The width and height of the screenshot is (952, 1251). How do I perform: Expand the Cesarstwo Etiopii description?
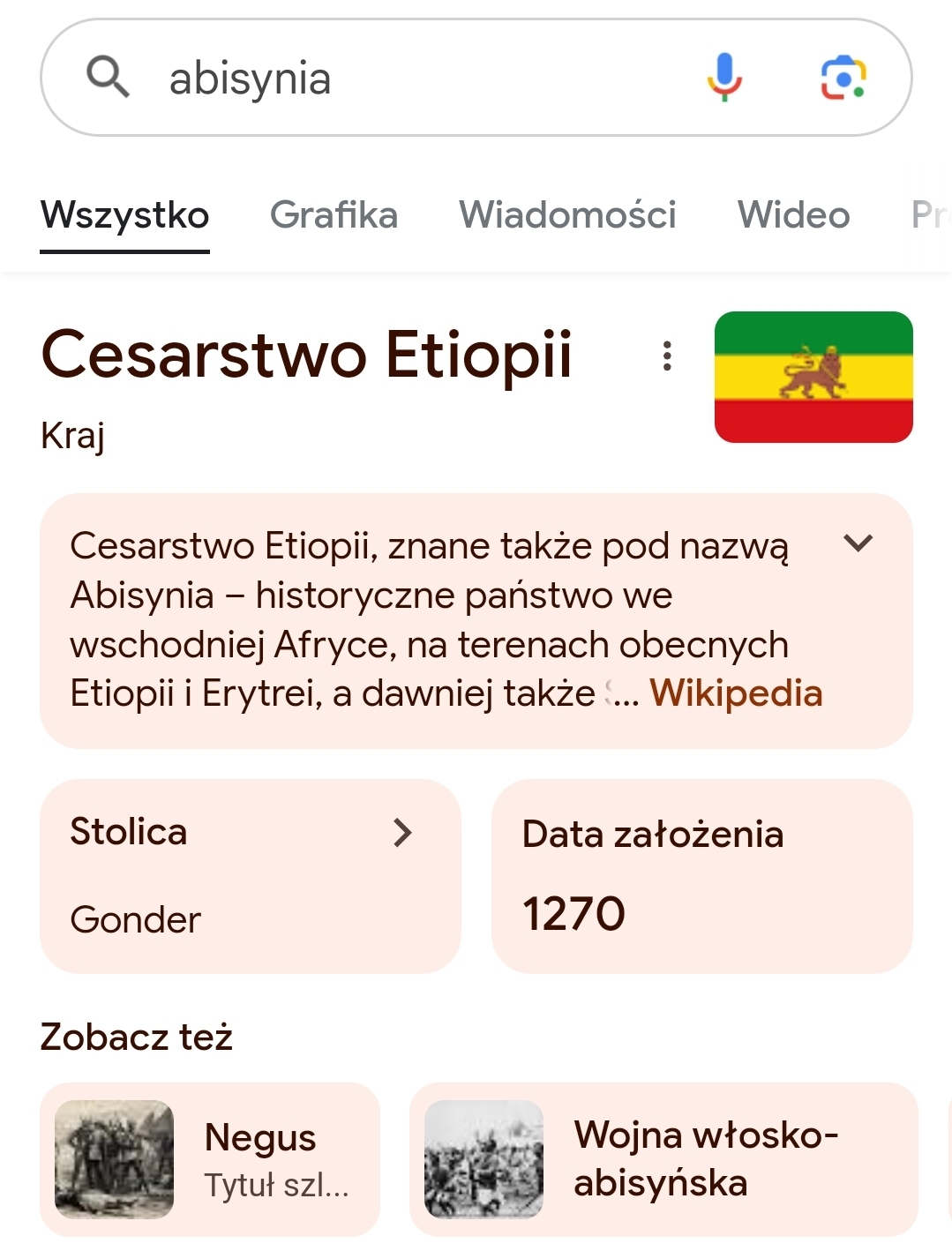(x=858, y=543)
